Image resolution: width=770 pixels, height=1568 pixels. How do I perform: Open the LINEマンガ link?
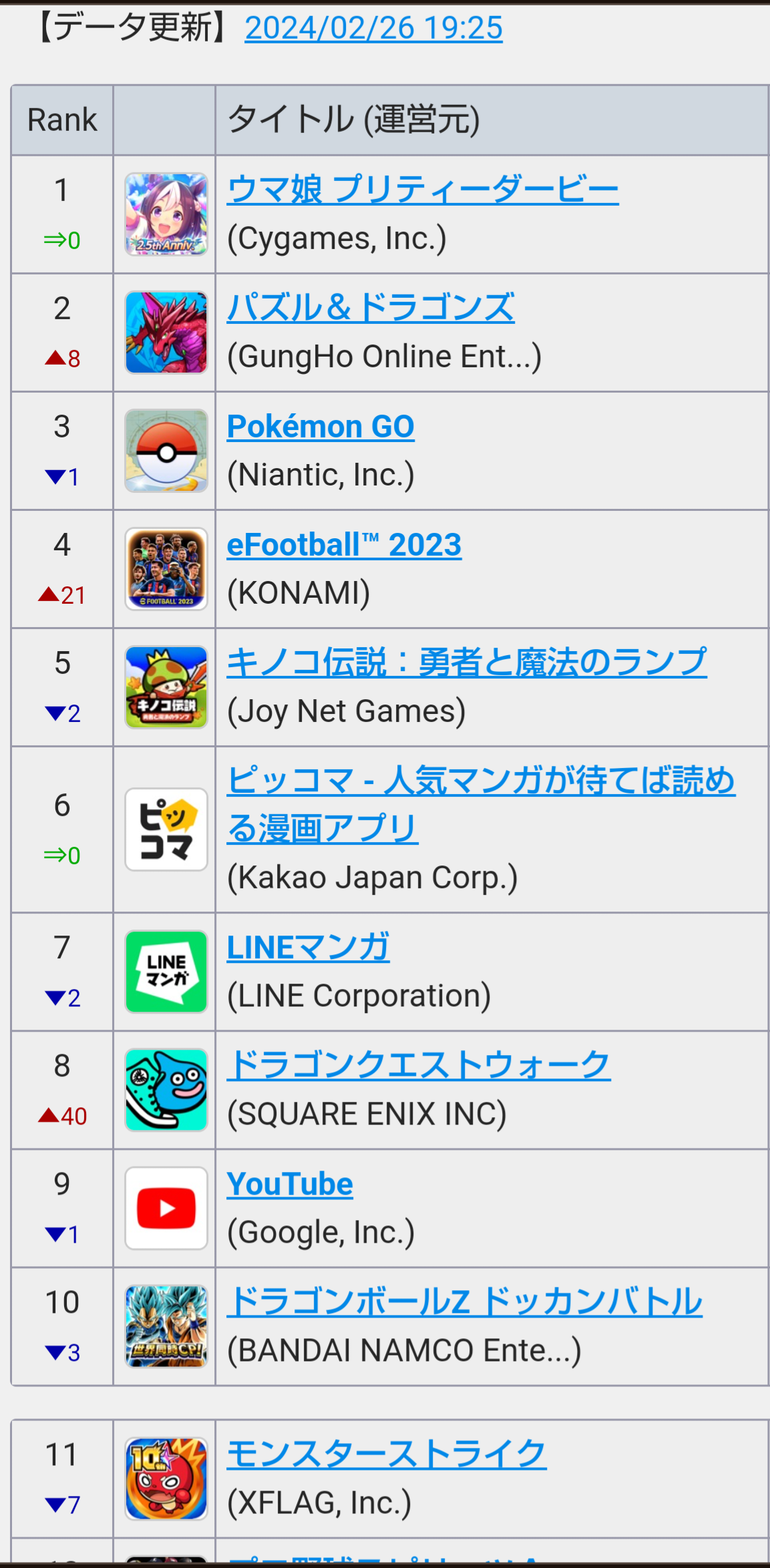coord(308,948)
